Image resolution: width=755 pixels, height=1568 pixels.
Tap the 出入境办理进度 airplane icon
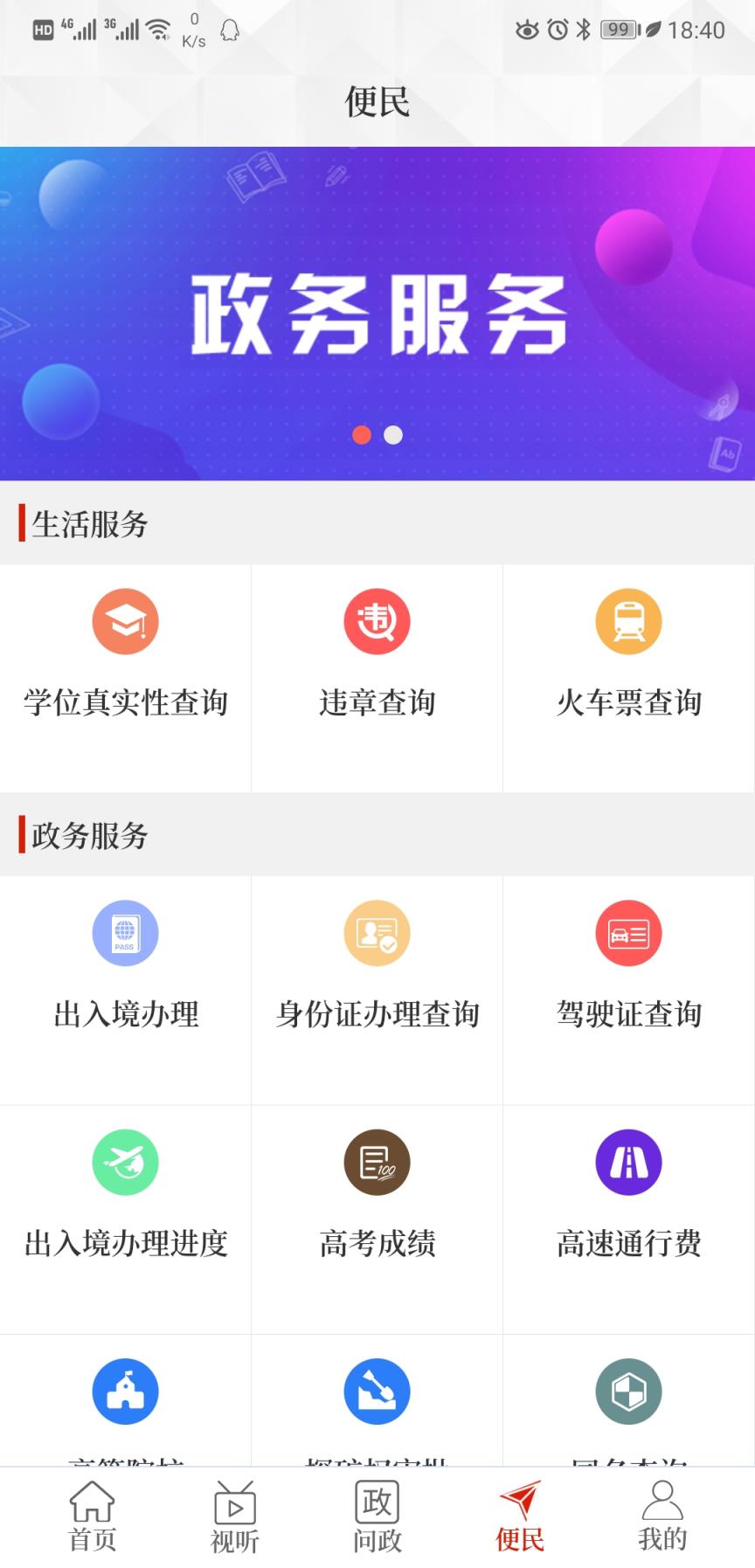pos(125,1162)
